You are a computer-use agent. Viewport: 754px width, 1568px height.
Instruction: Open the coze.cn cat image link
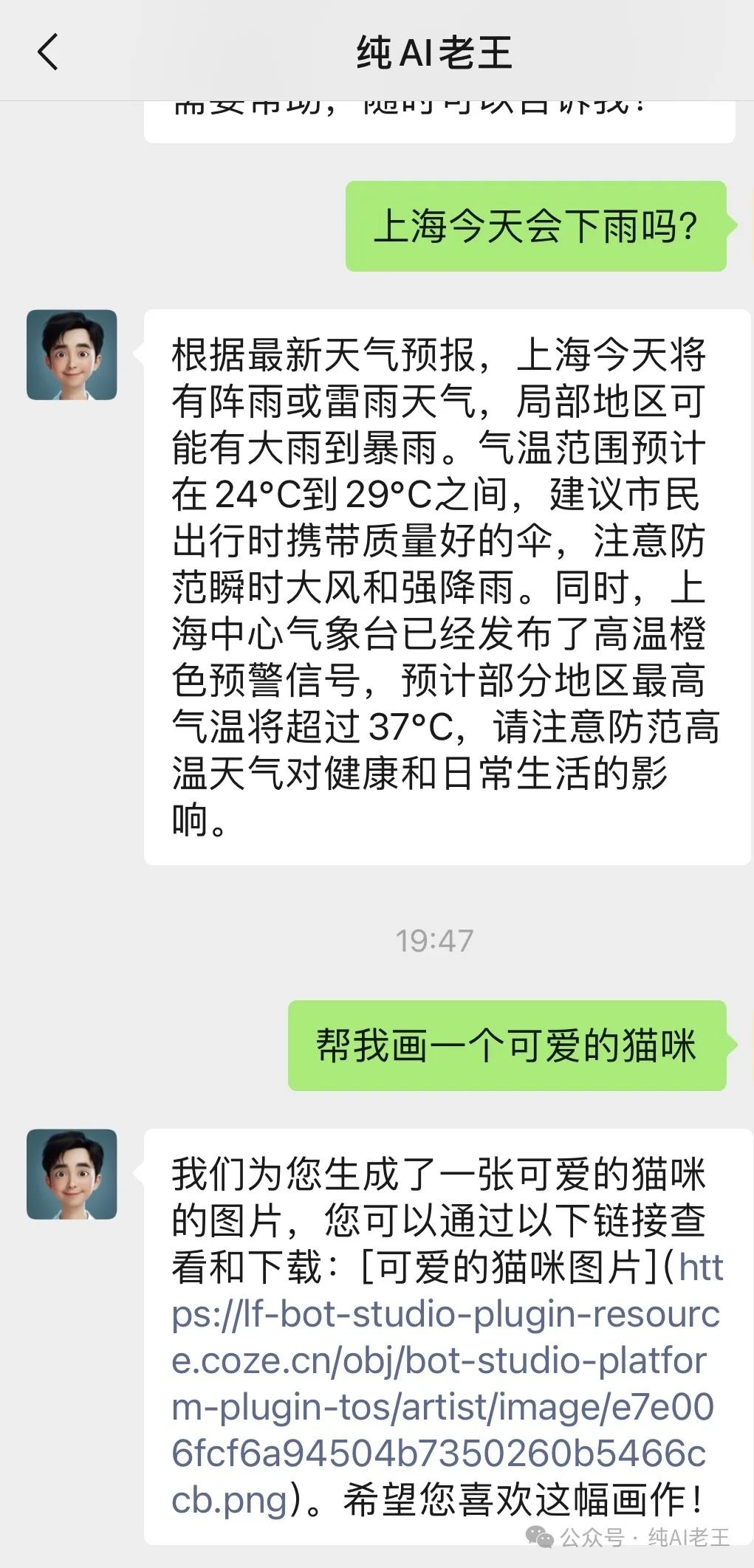click(x=442, y=1383)
